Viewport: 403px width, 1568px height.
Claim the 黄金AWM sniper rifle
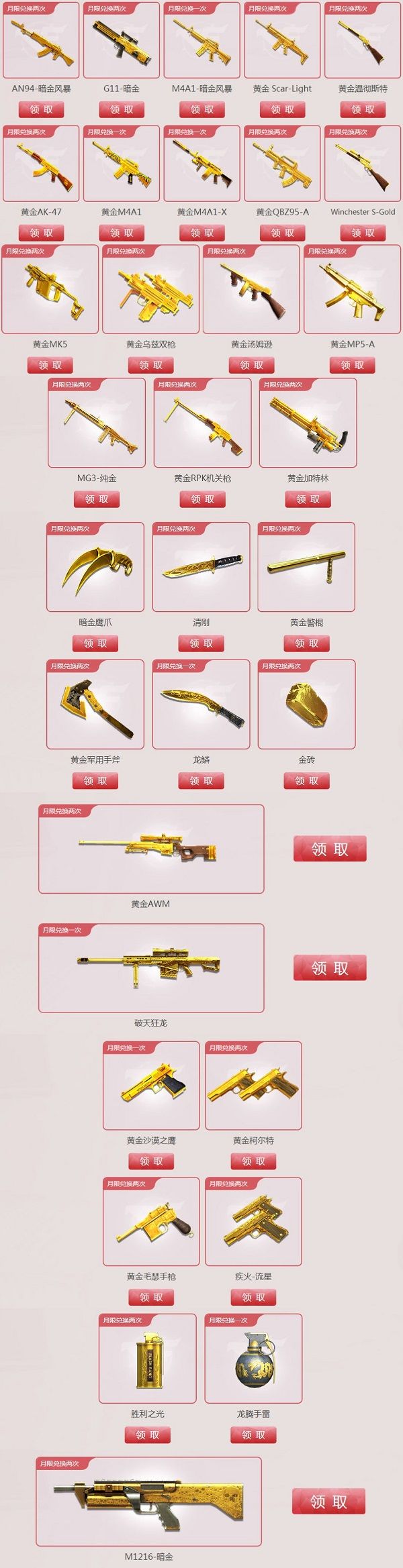tap(330, 849)
